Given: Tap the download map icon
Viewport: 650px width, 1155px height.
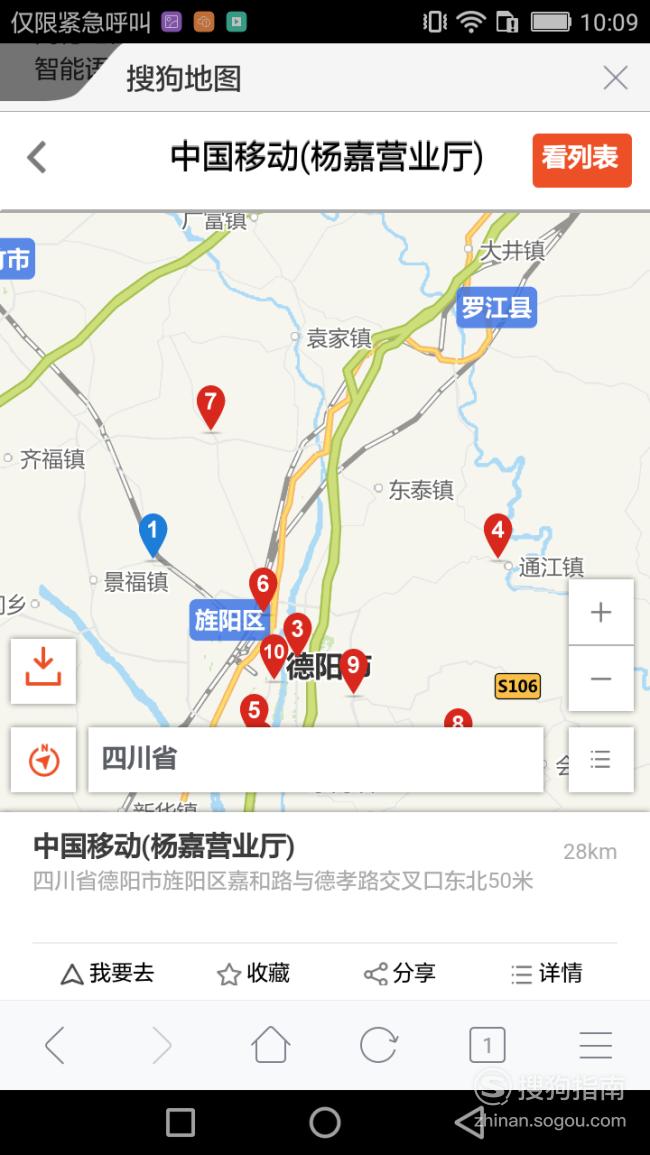Looking at the screenshot, I should pyautogui.click(x=43, y=671).
